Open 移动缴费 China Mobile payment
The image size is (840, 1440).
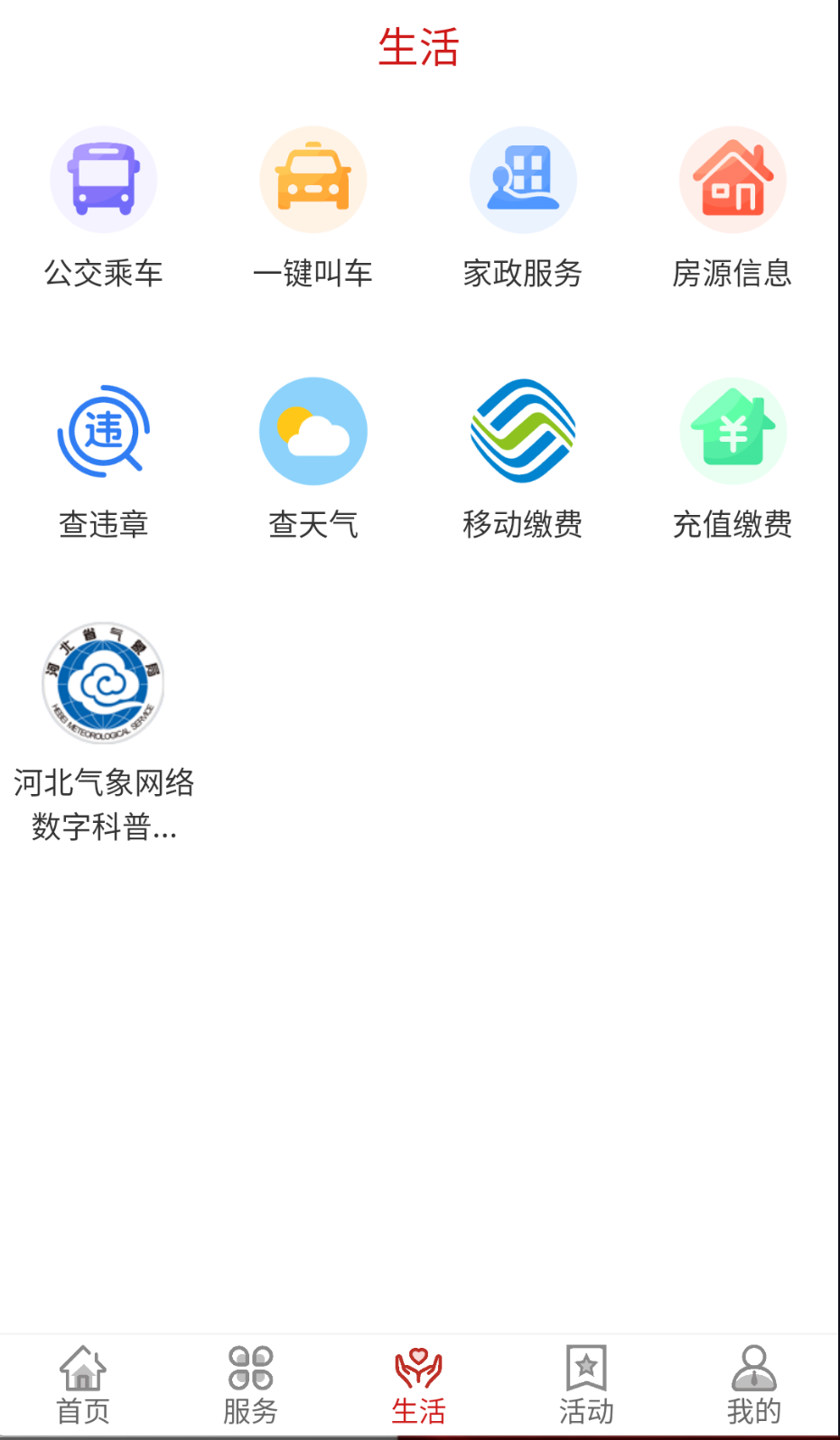(523, 431)
